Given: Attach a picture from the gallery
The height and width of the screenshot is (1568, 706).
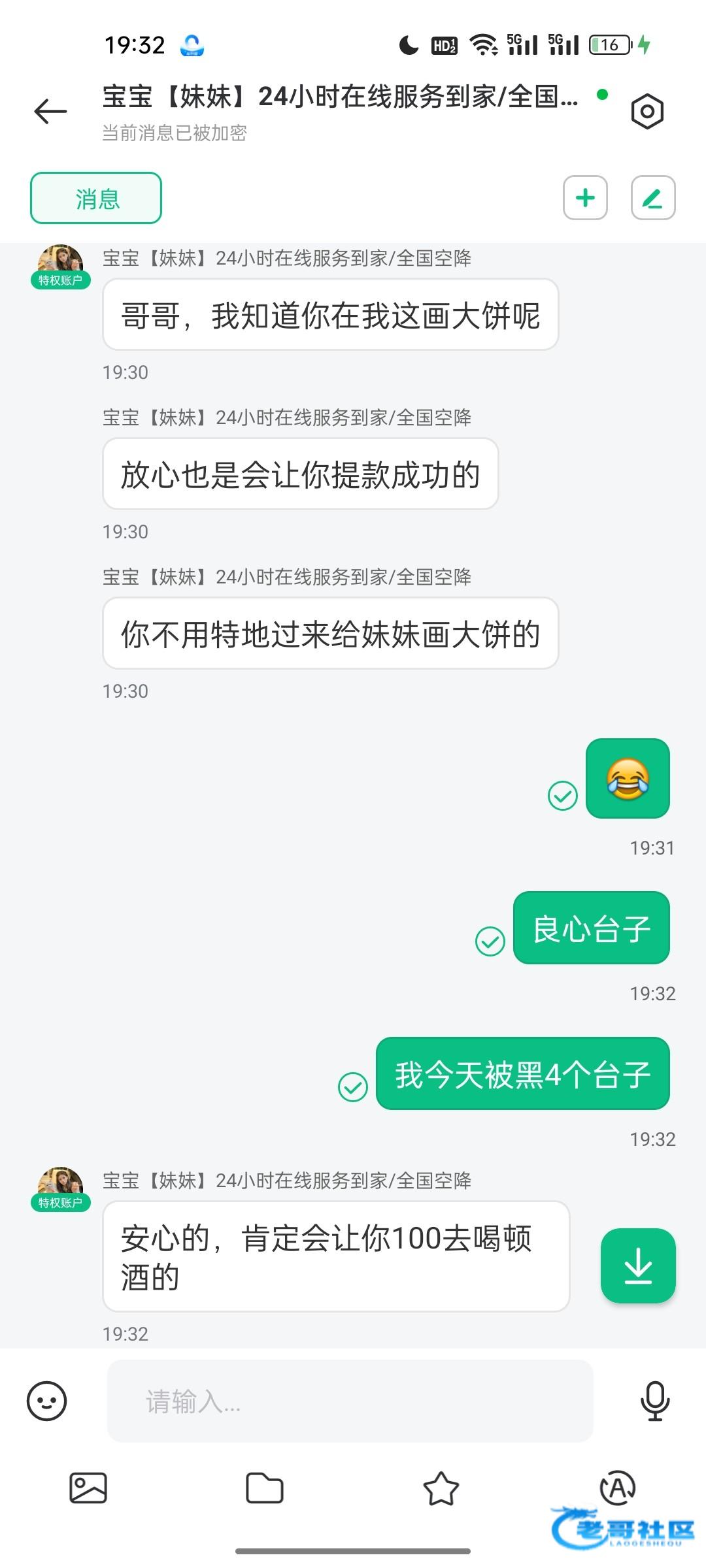Looking at the screenshot, I should (88, 1488).
